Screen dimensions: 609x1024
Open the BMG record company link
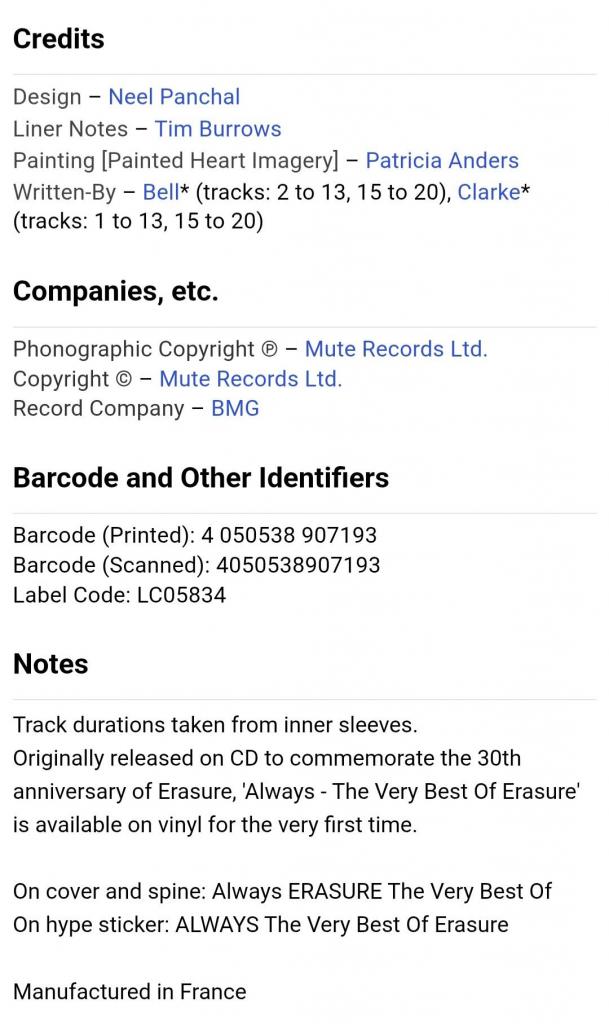click(x=235, y=408)
